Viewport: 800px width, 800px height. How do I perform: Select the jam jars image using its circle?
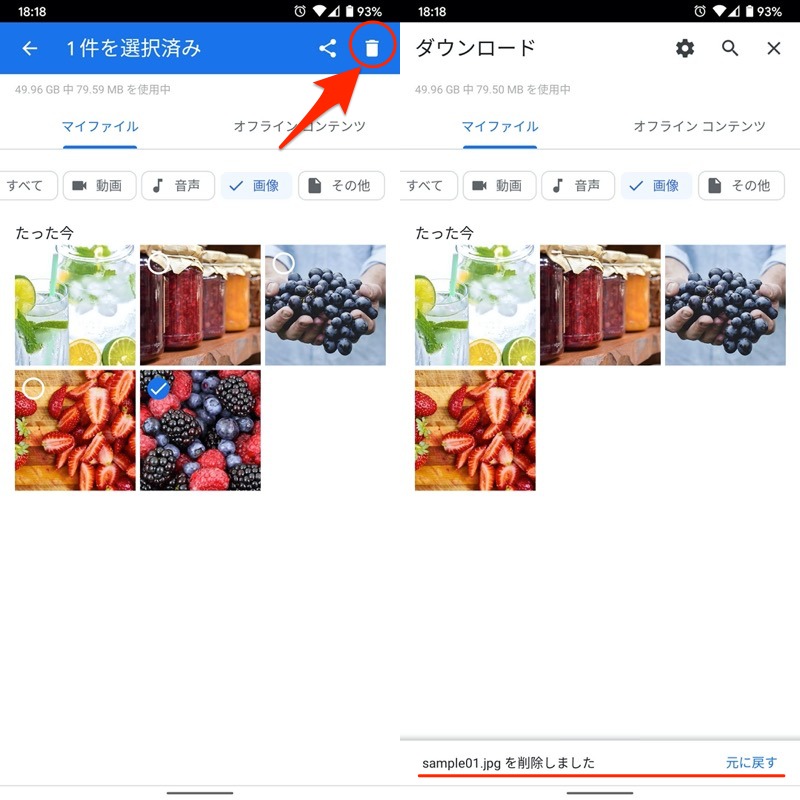(x=158, y=263)
